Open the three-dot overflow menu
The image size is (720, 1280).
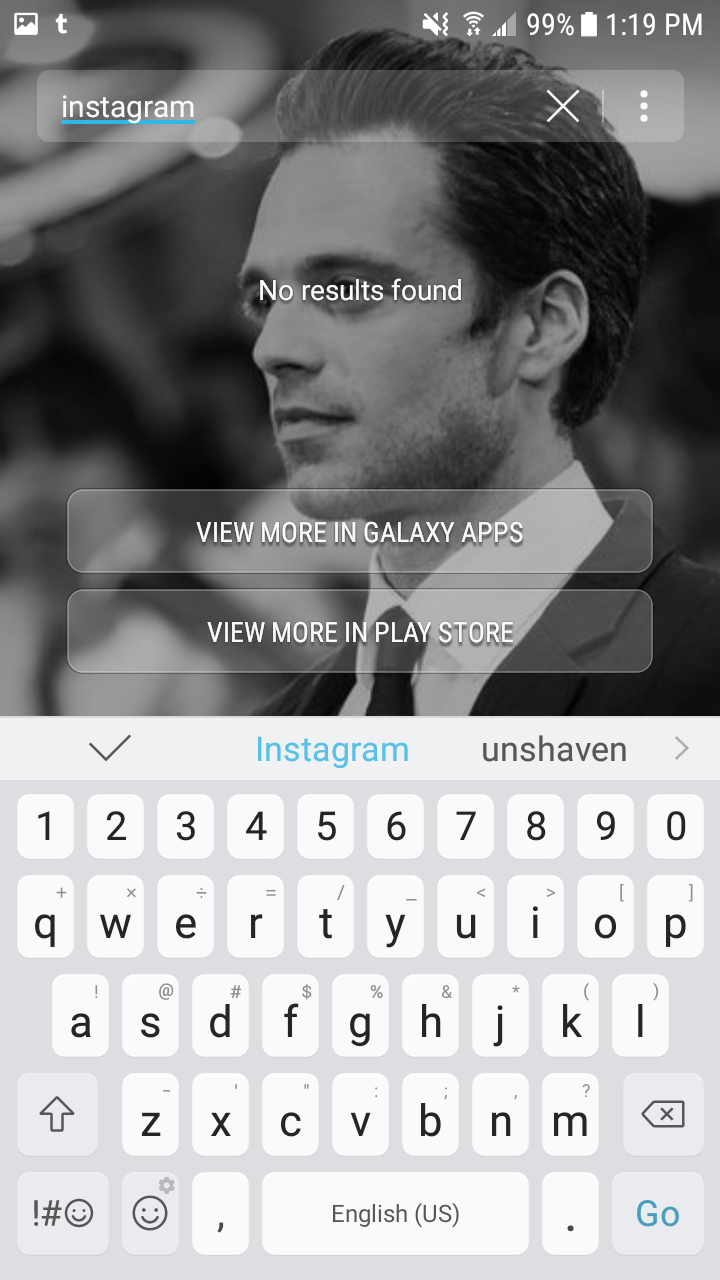coord(644,106)
